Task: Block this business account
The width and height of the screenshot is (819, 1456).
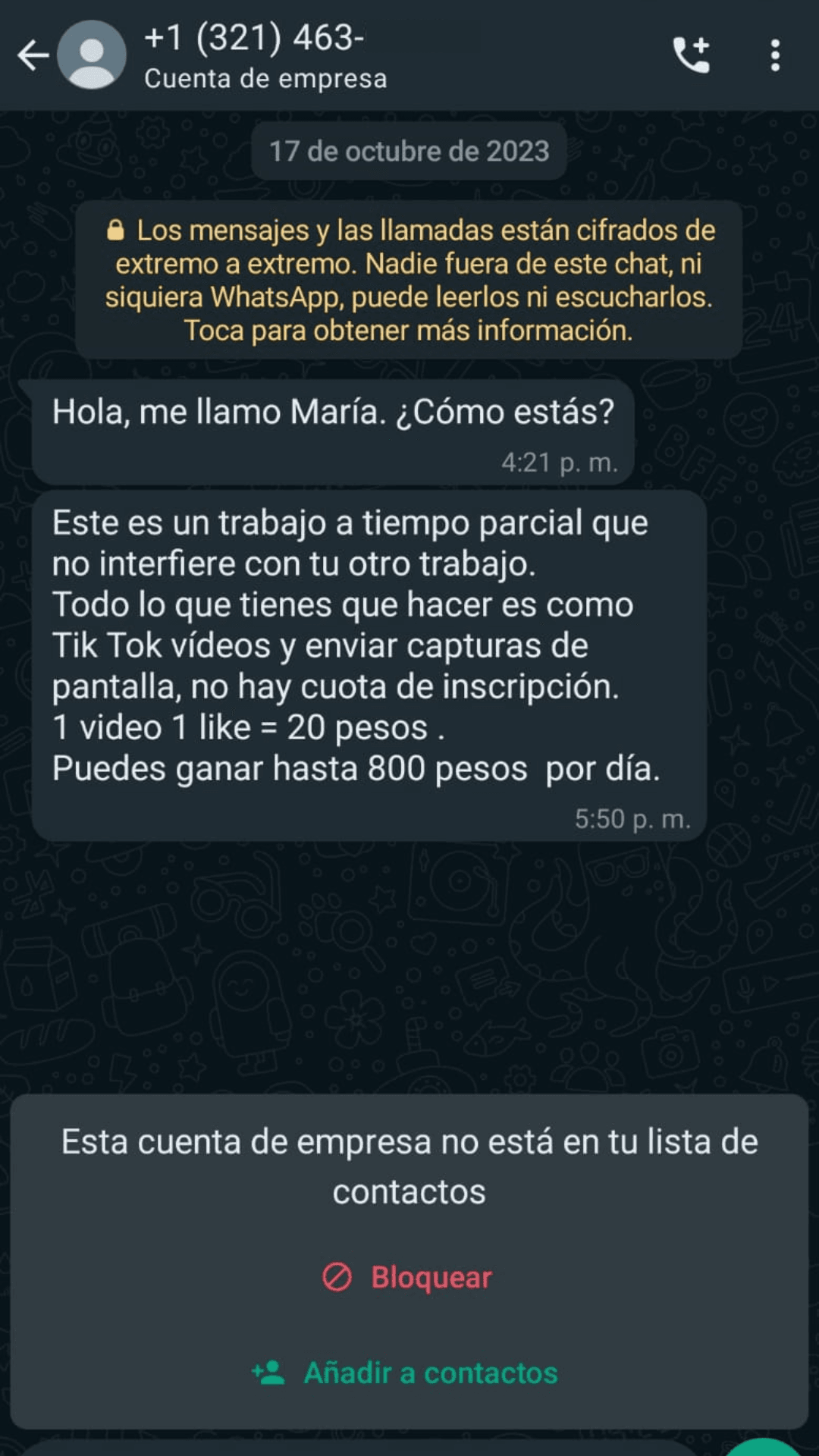Action: pyautogui.click(x=408, y=1277)
